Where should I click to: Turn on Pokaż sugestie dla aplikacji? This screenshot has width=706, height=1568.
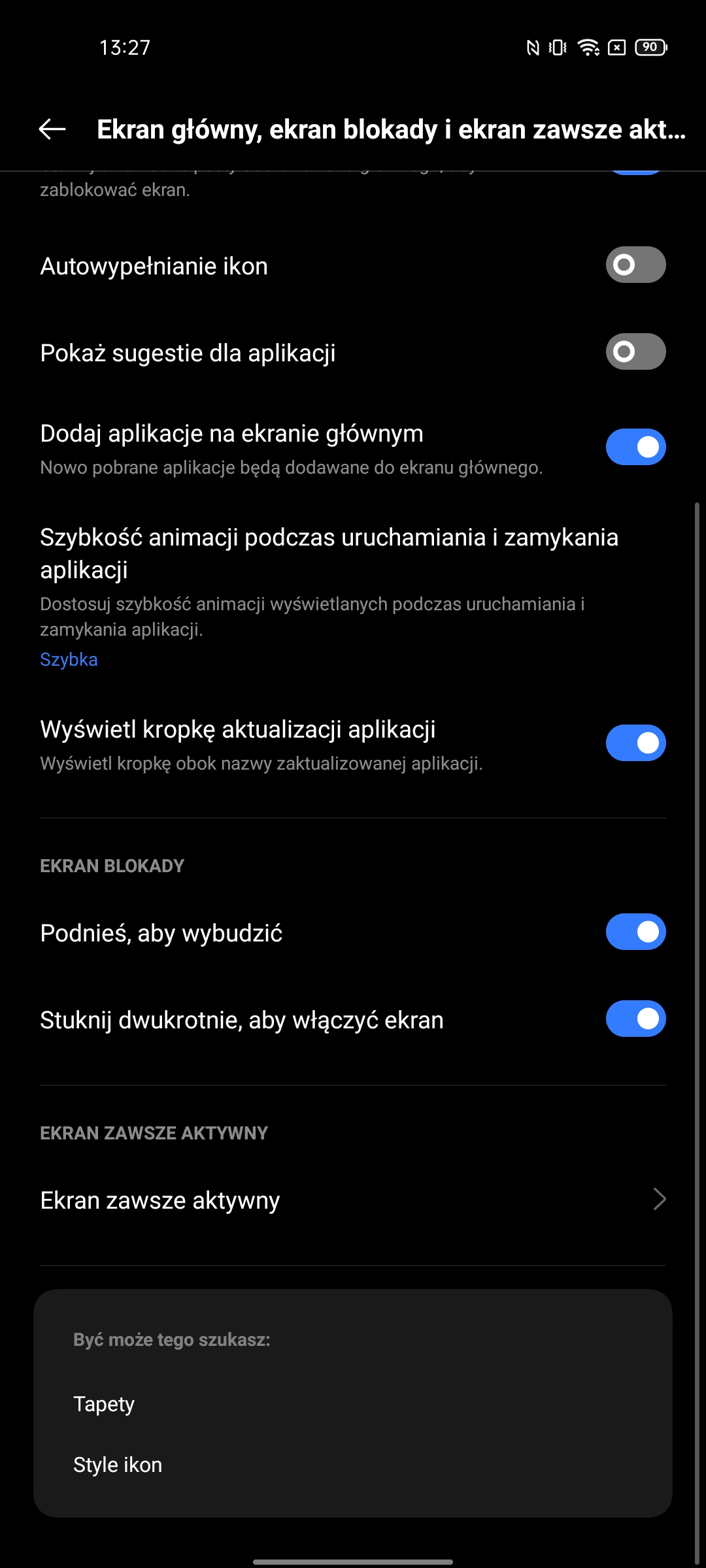(x=635, y=351)
